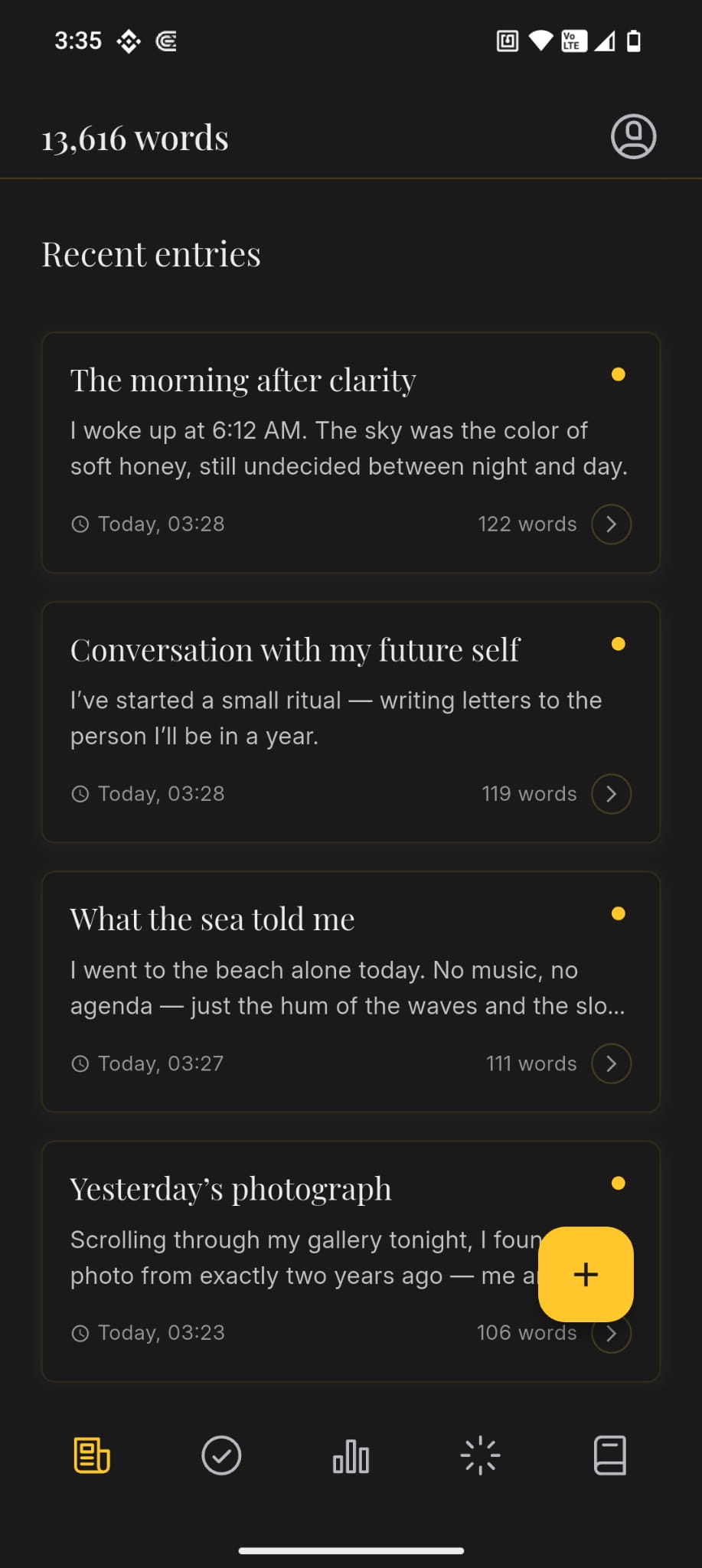The height and width of the screenshot is (1568, 702).
Task: Open the entry titled 'Yesterday's photograph'
Action: tap(230, 1188)
